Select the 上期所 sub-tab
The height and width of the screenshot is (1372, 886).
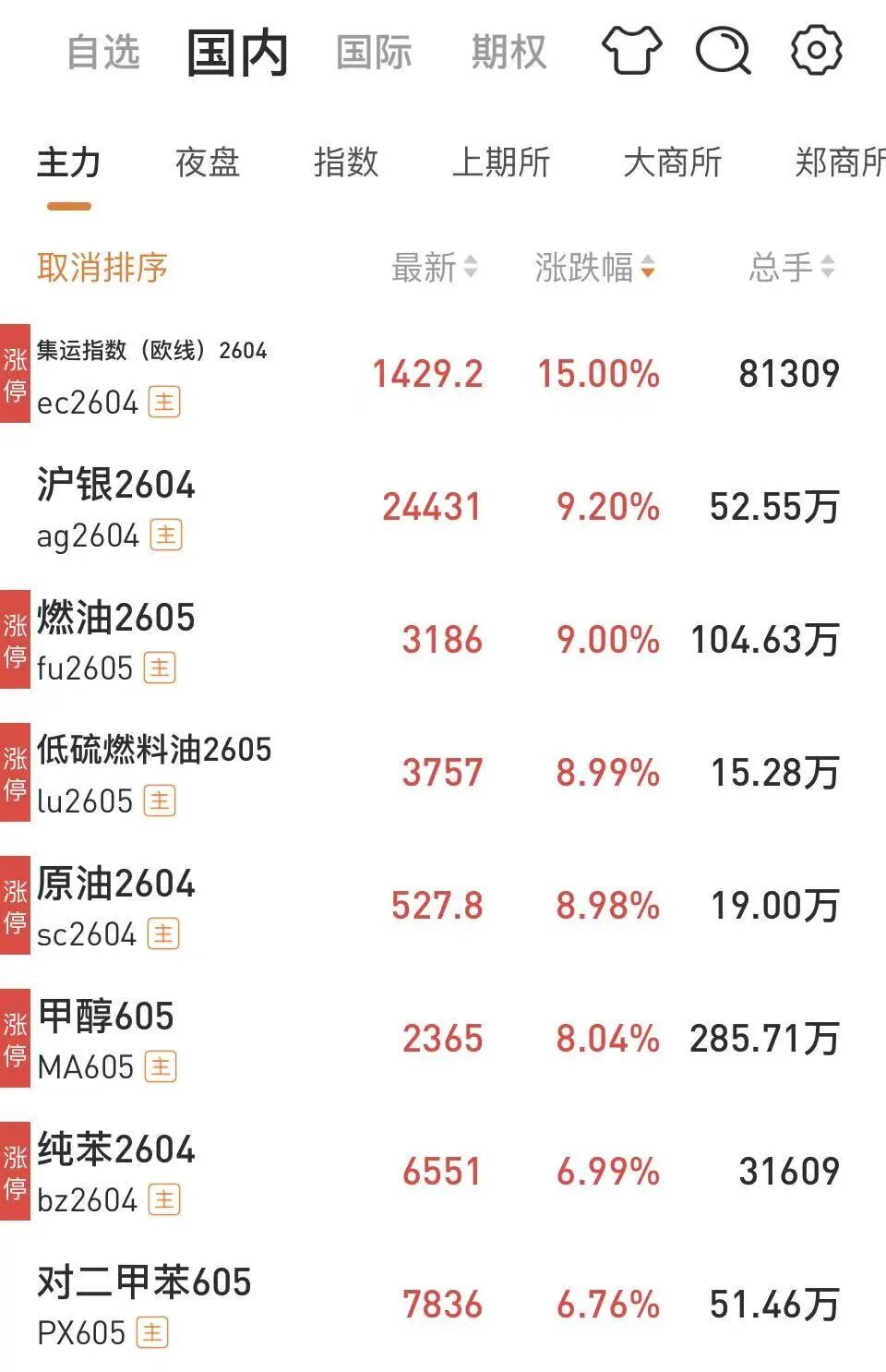click(x=501, y=162)
